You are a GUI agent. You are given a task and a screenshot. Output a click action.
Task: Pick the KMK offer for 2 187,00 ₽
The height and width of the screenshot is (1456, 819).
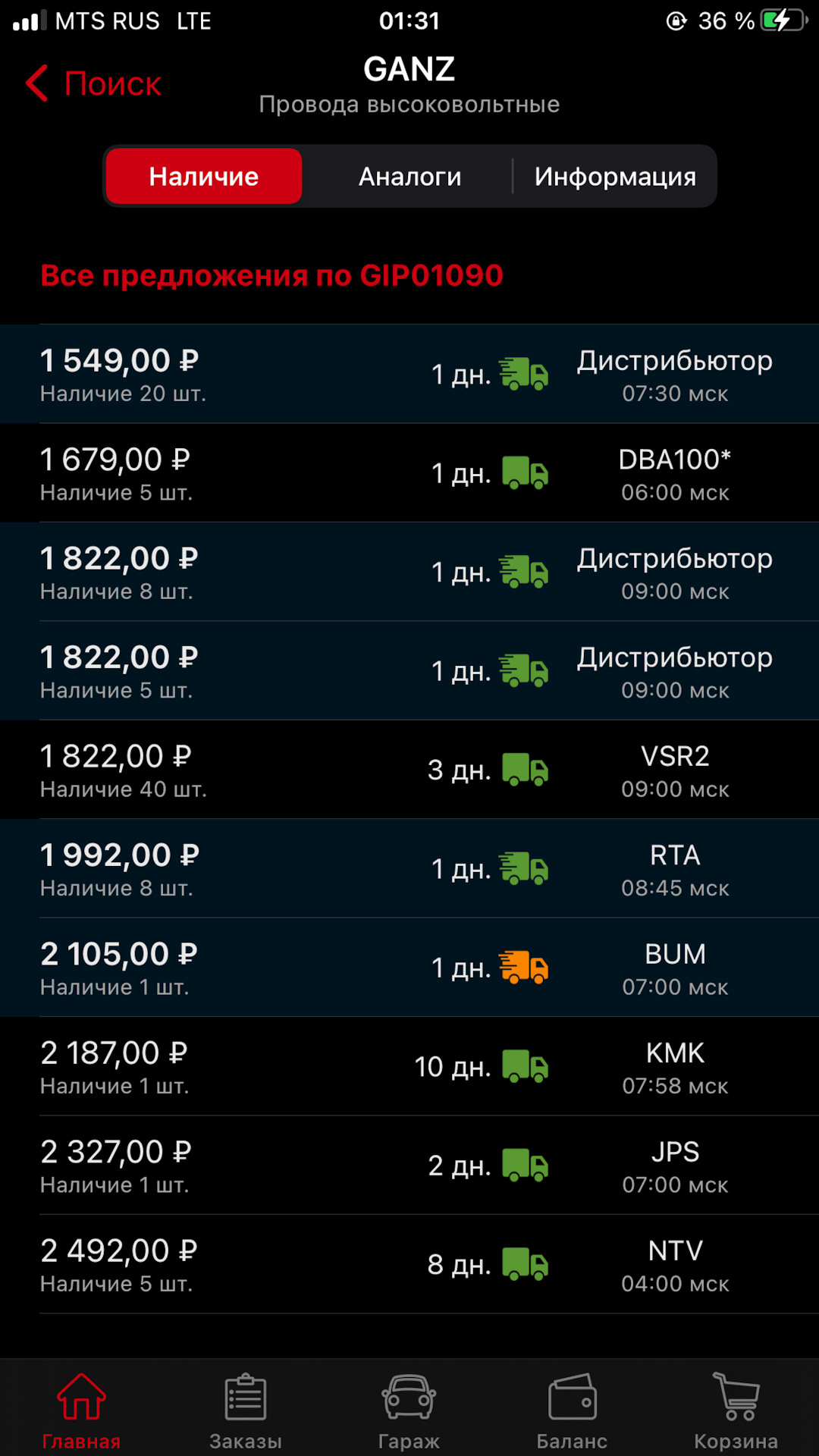[x=409, y=1067]
